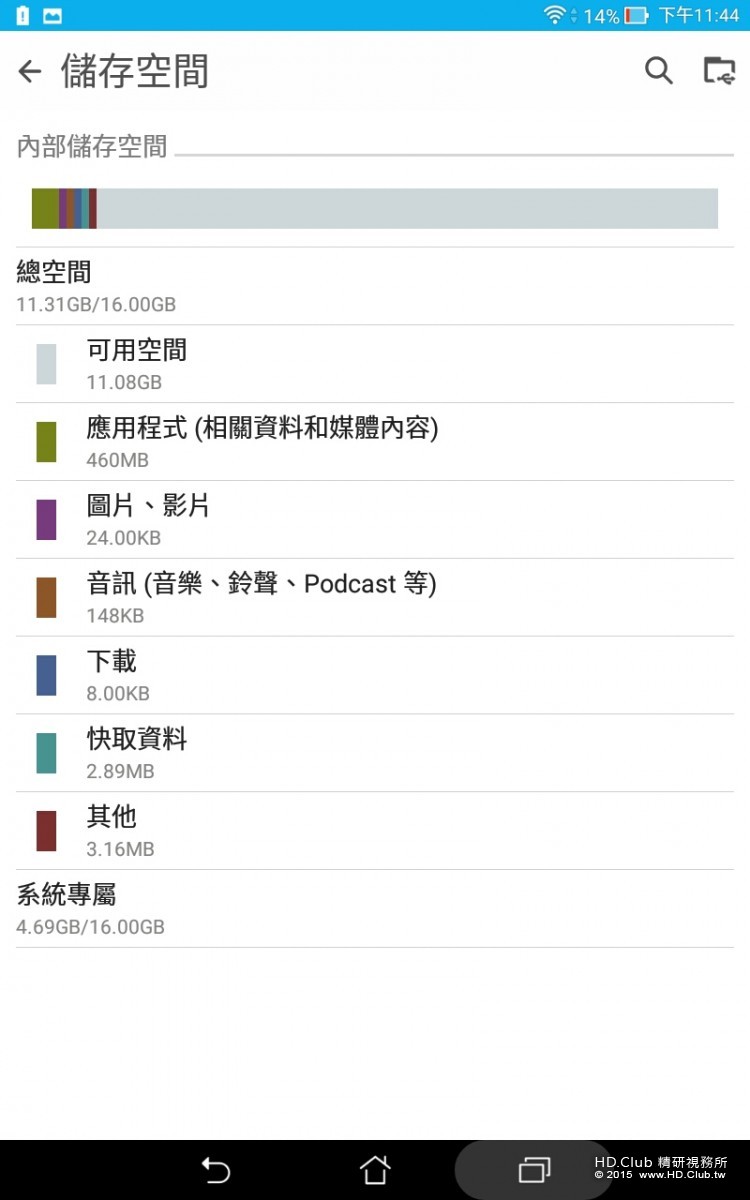Open 可用空間 storage details
Image resolution: width=750 pixels, height=1200 pixels.
pos(374,364)
